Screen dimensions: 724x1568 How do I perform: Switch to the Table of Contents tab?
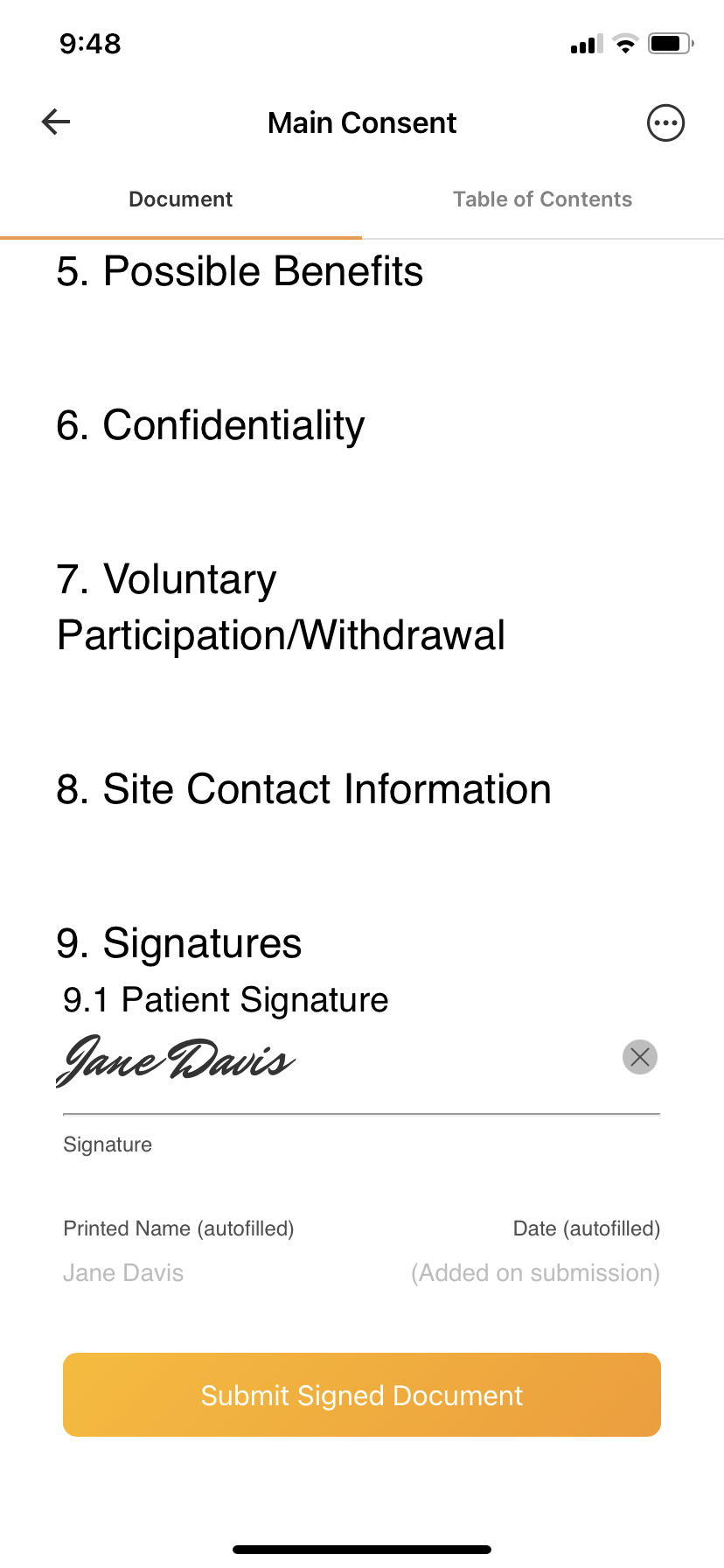coord(542,199)
